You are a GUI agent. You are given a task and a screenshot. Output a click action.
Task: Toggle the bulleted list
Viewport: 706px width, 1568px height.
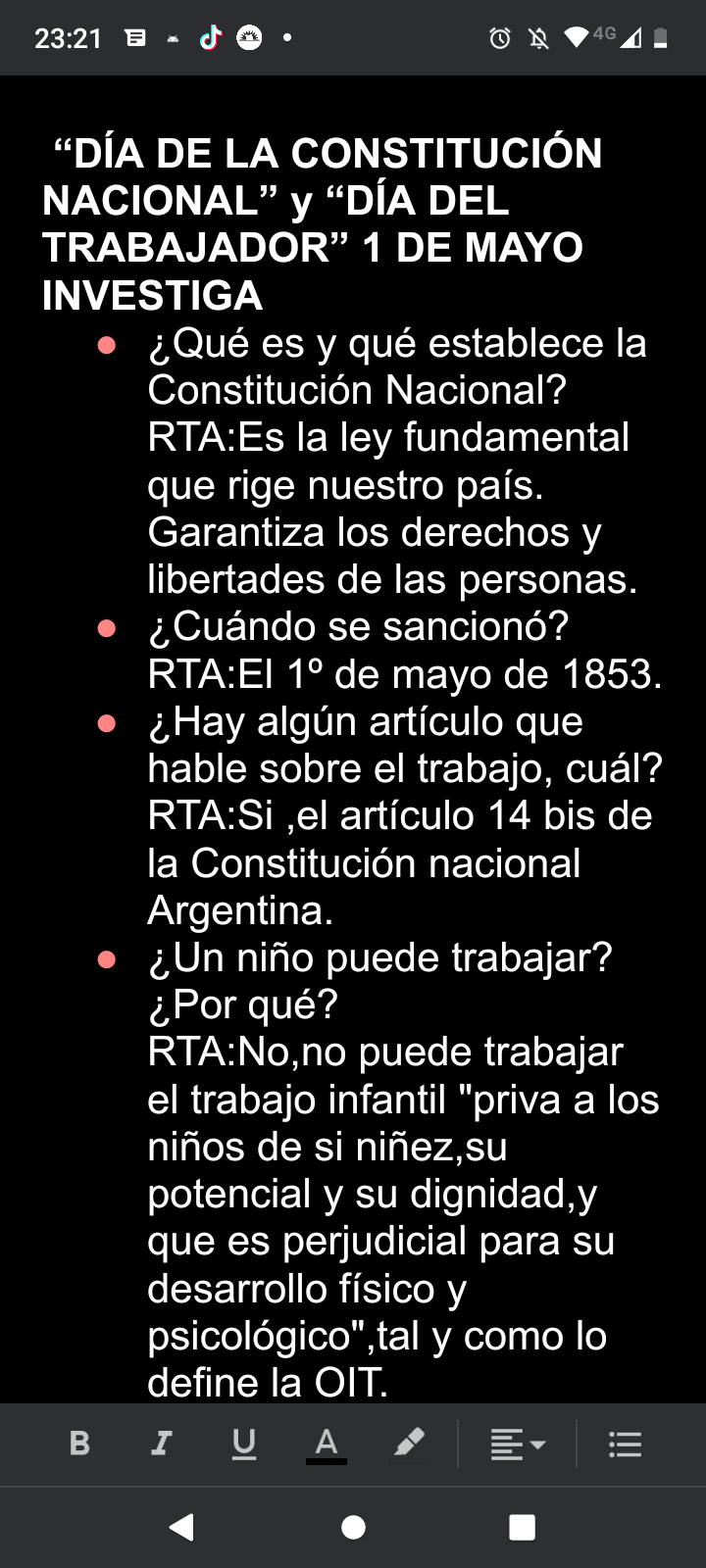tap(625, 1445)
